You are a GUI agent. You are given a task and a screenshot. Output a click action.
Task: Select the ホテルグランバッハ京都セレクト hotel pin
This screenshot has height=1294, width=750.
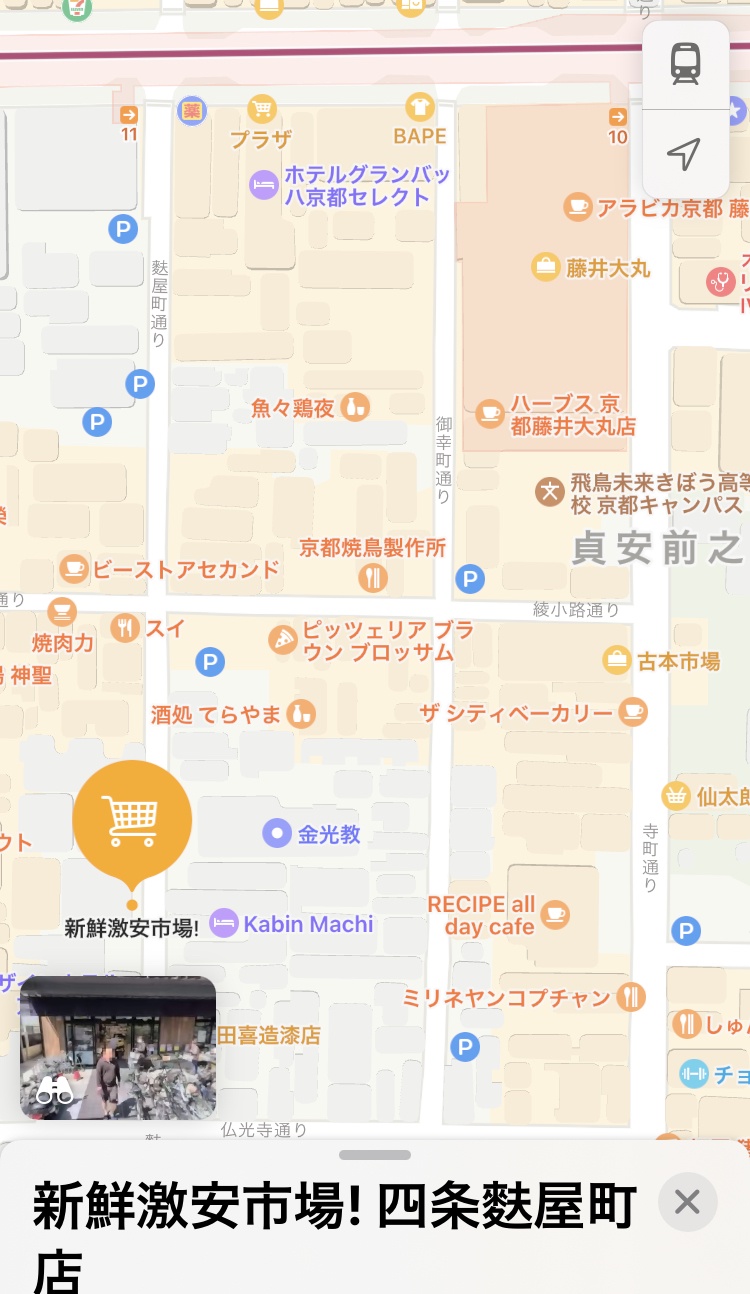(x=263, y=184)
